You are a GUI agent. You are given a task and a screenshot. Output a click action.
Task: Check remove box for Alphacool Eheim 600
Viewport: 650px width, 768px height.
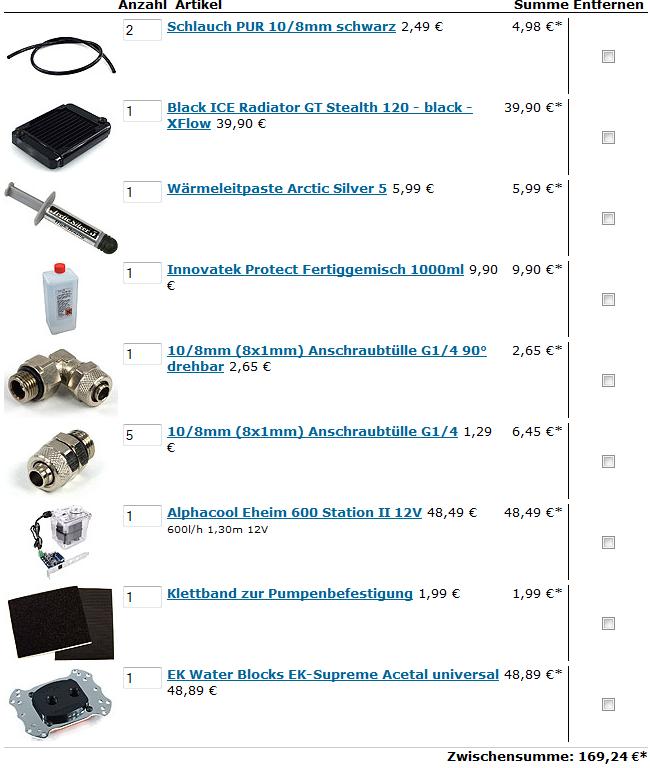[x=608, y=543]
